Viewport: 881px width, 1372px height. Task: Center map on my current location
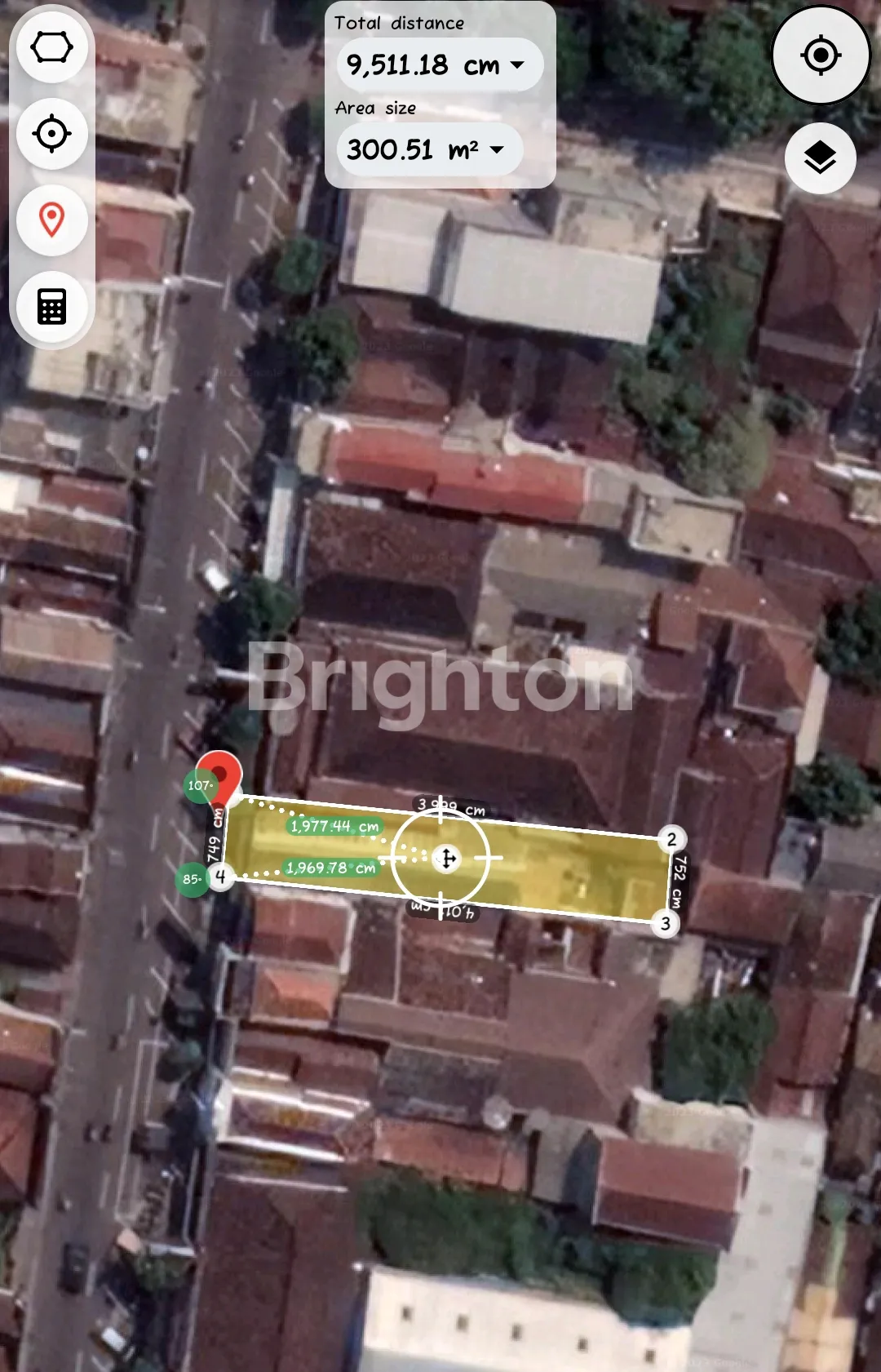pos(821,56)
